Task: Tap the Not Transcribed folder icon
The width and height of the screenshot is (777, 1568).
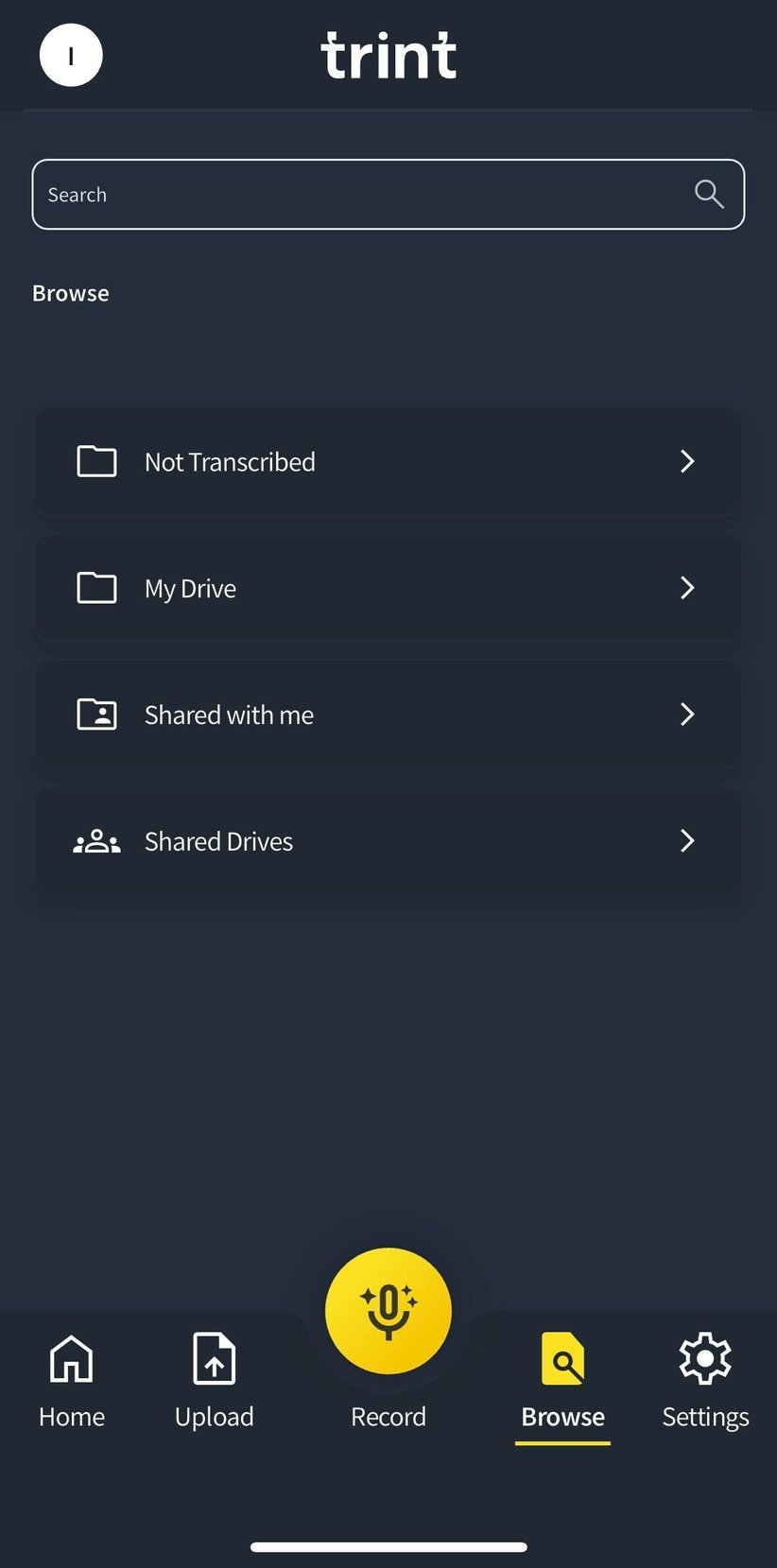Action: (96, 461)
